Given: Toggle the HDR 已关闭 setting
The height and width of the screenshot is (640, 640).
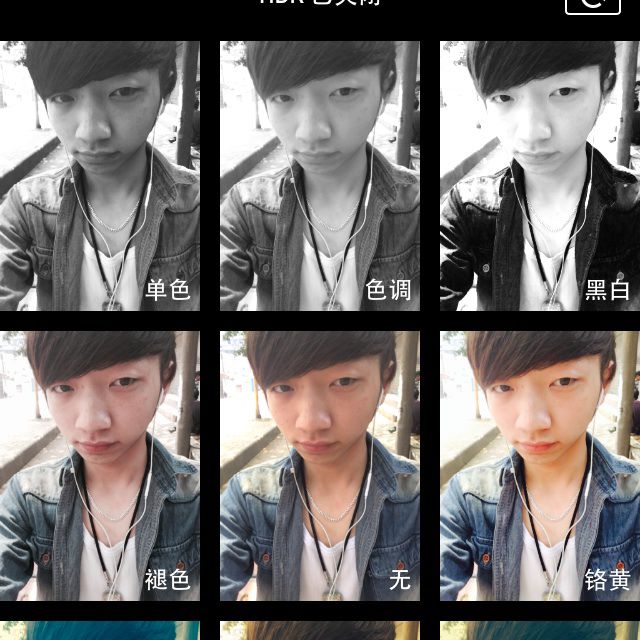Looking at the screenshot, I should click(320, 2).
